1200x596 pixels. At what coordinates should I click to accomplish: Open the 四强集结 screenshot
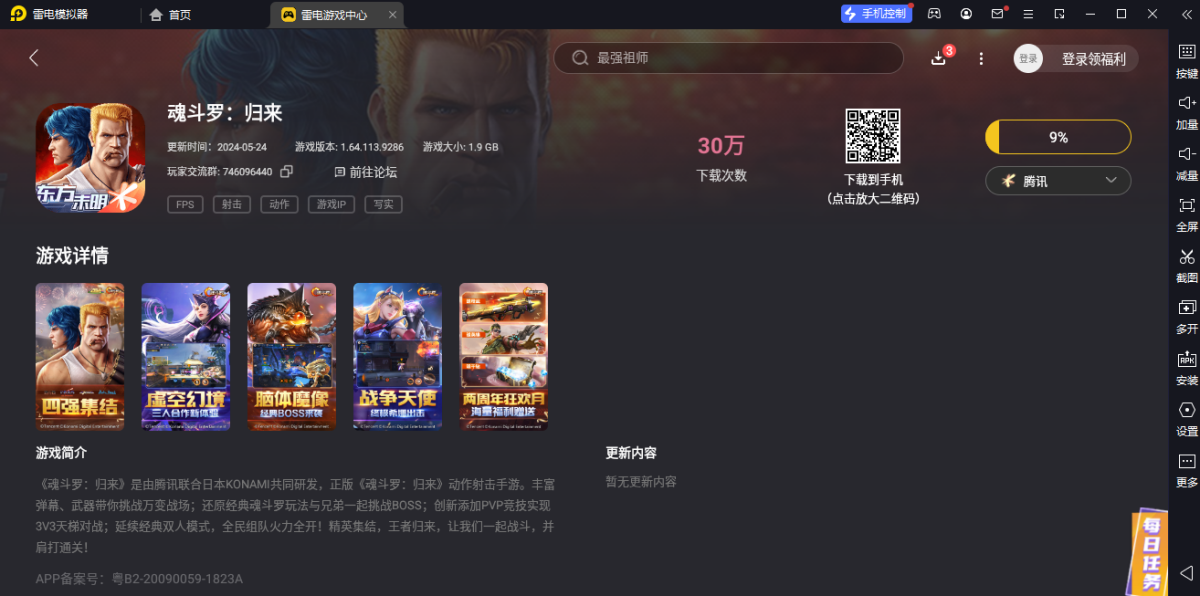(80, 356)
